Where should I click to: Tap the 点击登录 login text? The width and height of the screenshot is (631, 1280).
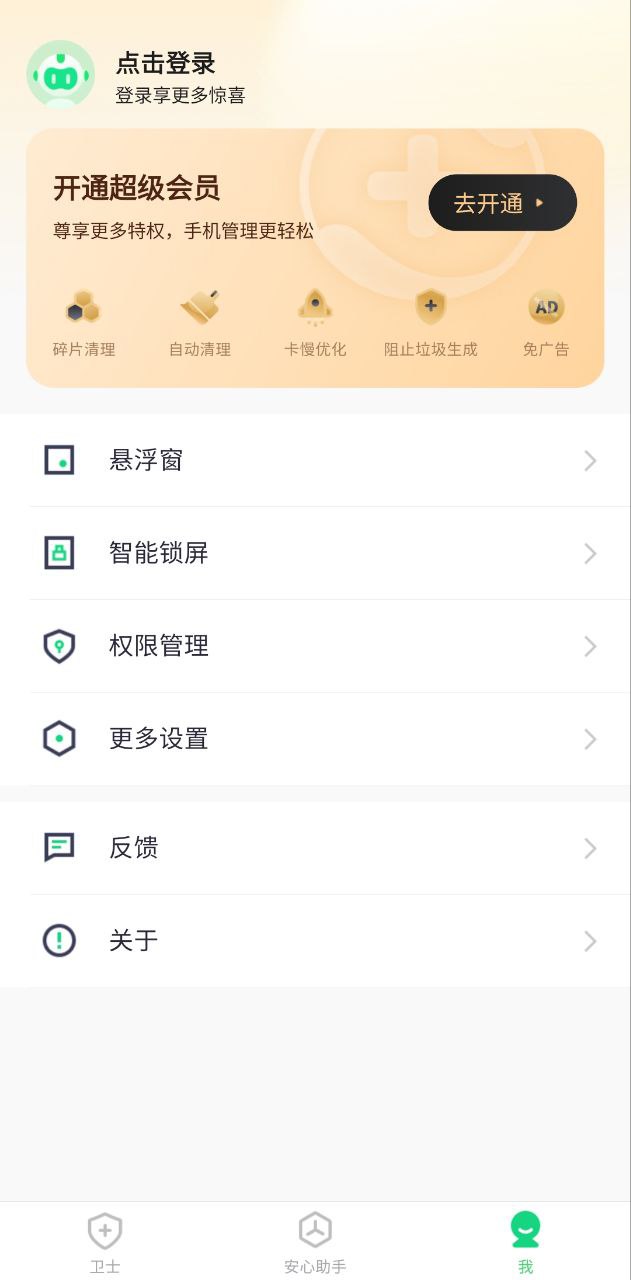point(166,63)
